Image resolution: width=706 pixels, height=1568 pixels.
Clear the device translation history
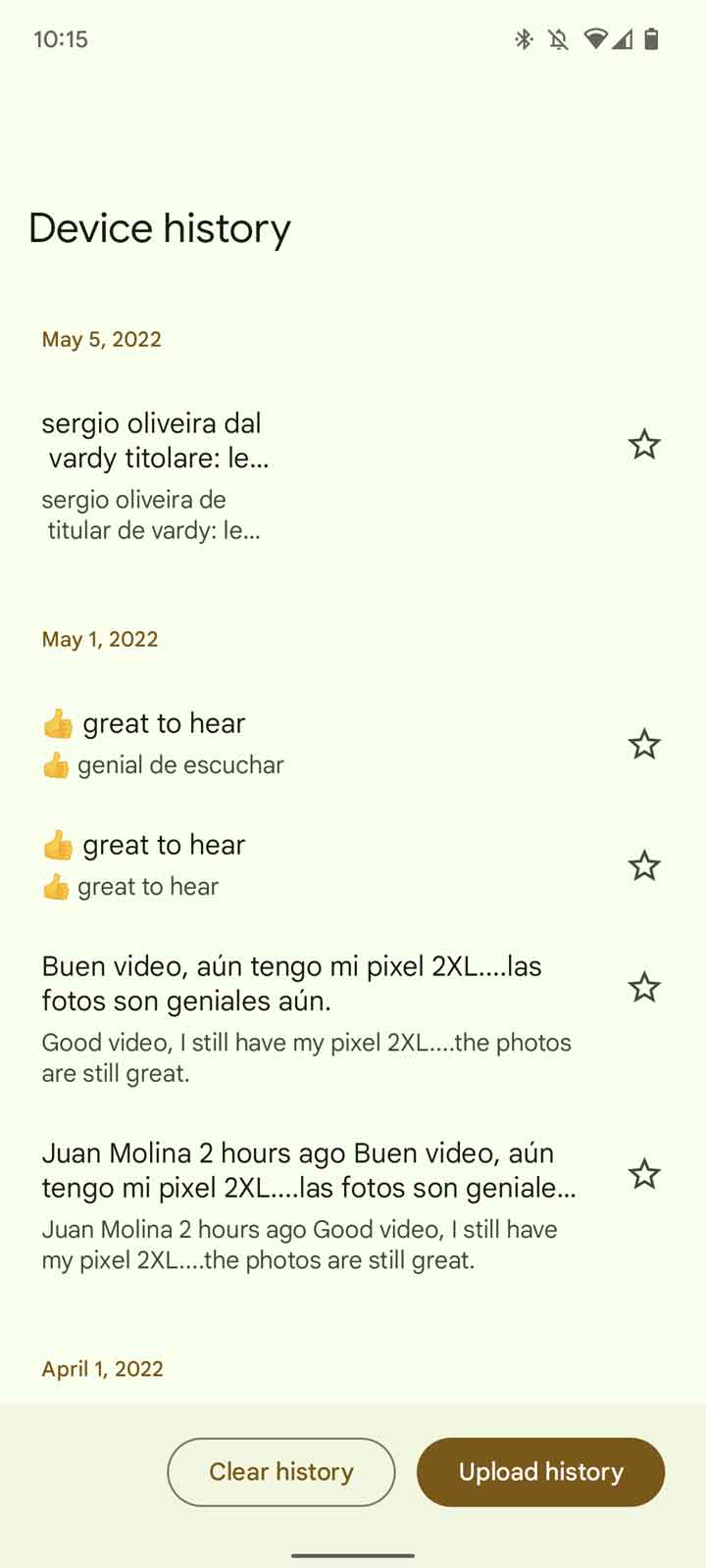click(281, 1472)
